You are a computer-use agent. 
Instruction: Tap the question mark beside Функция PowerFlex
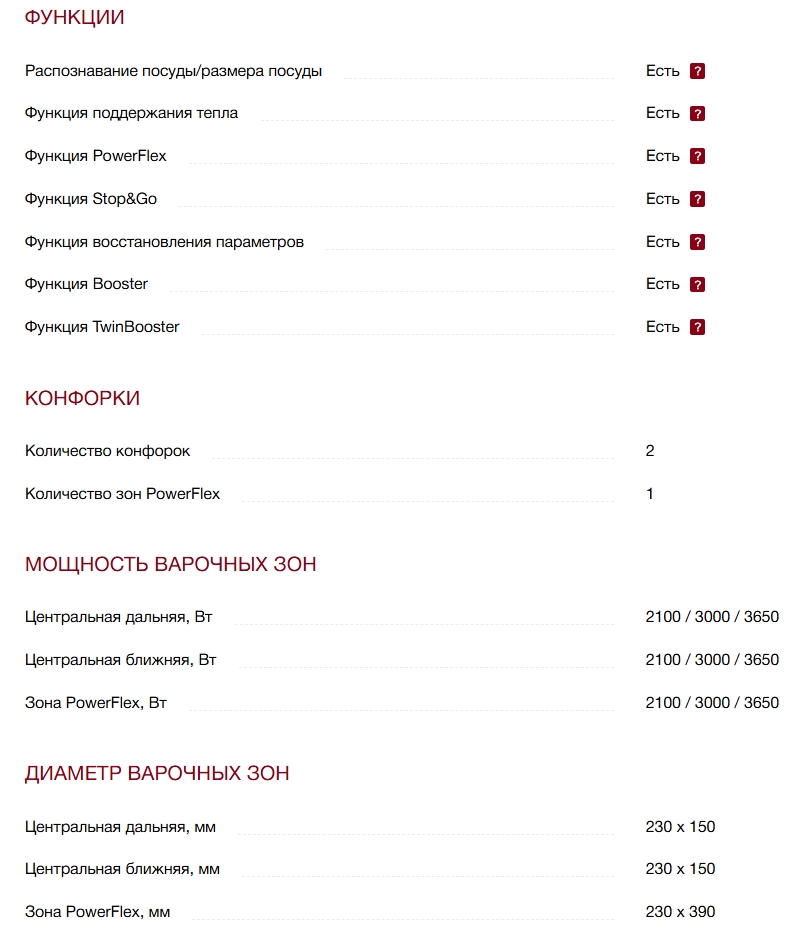(x=698, y=156)
